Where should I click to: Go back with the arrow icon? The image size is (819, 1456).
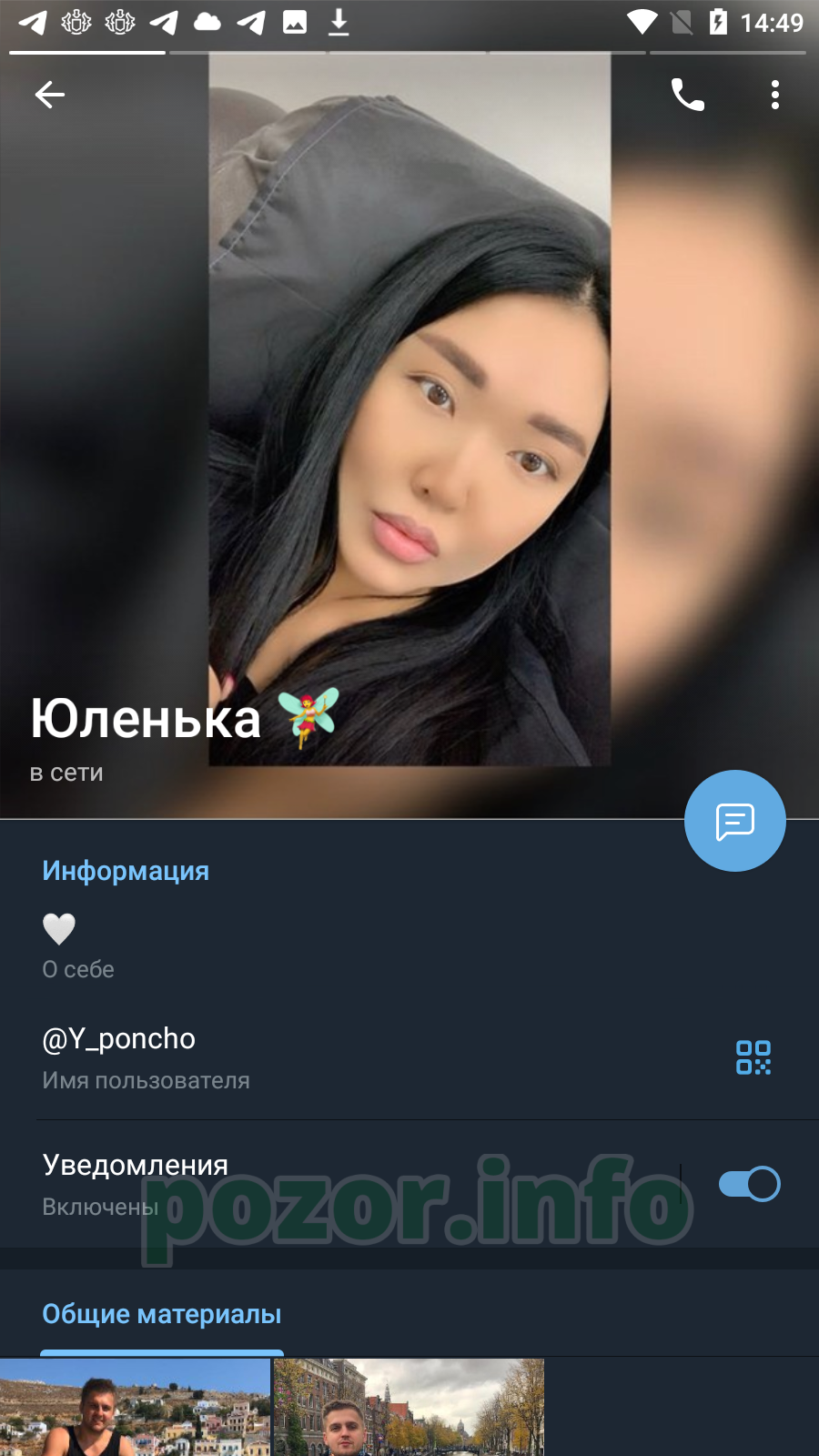50,95
